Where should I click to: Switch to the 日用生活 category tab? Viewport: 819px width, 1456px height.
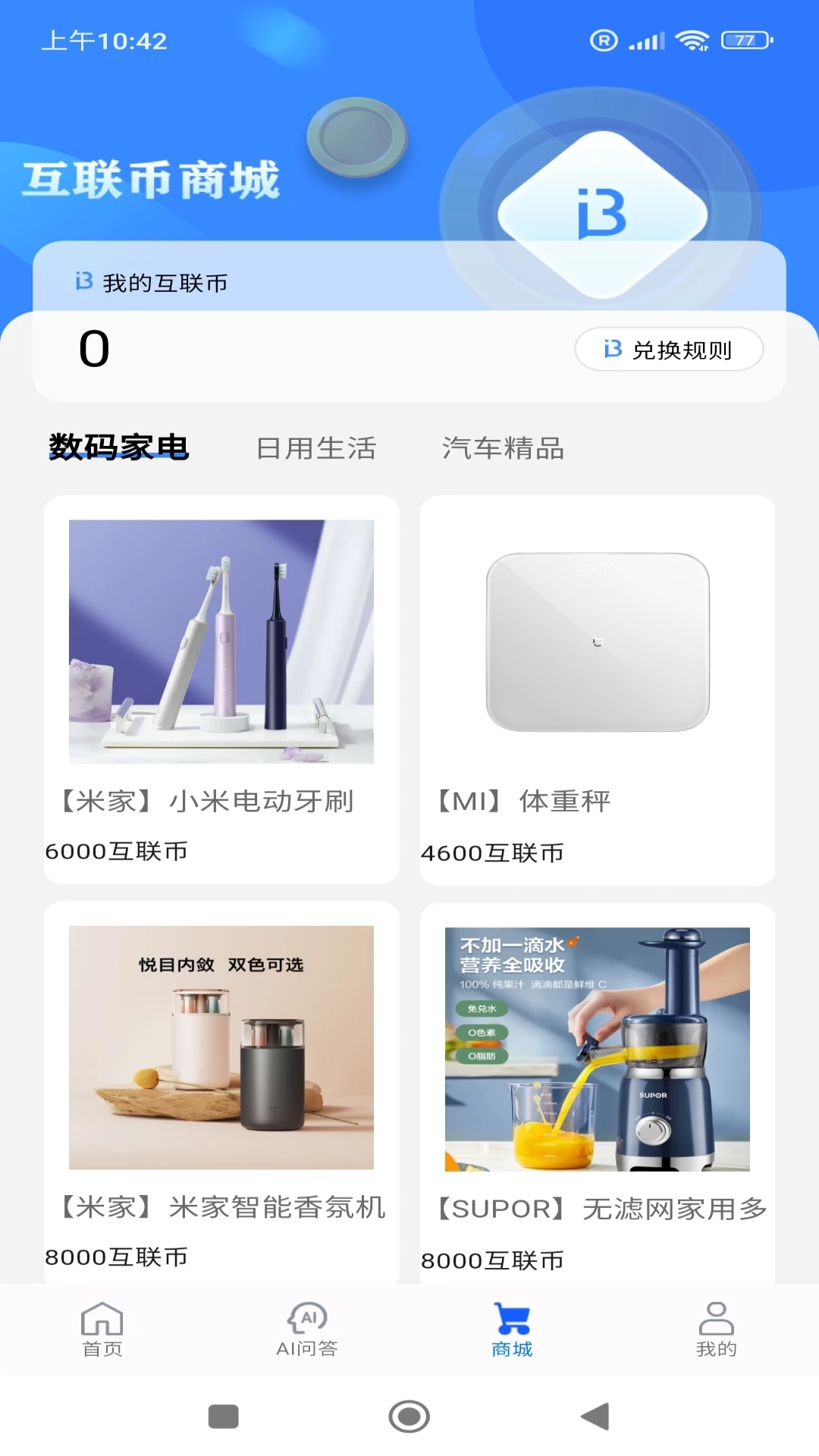pos(316,448)
